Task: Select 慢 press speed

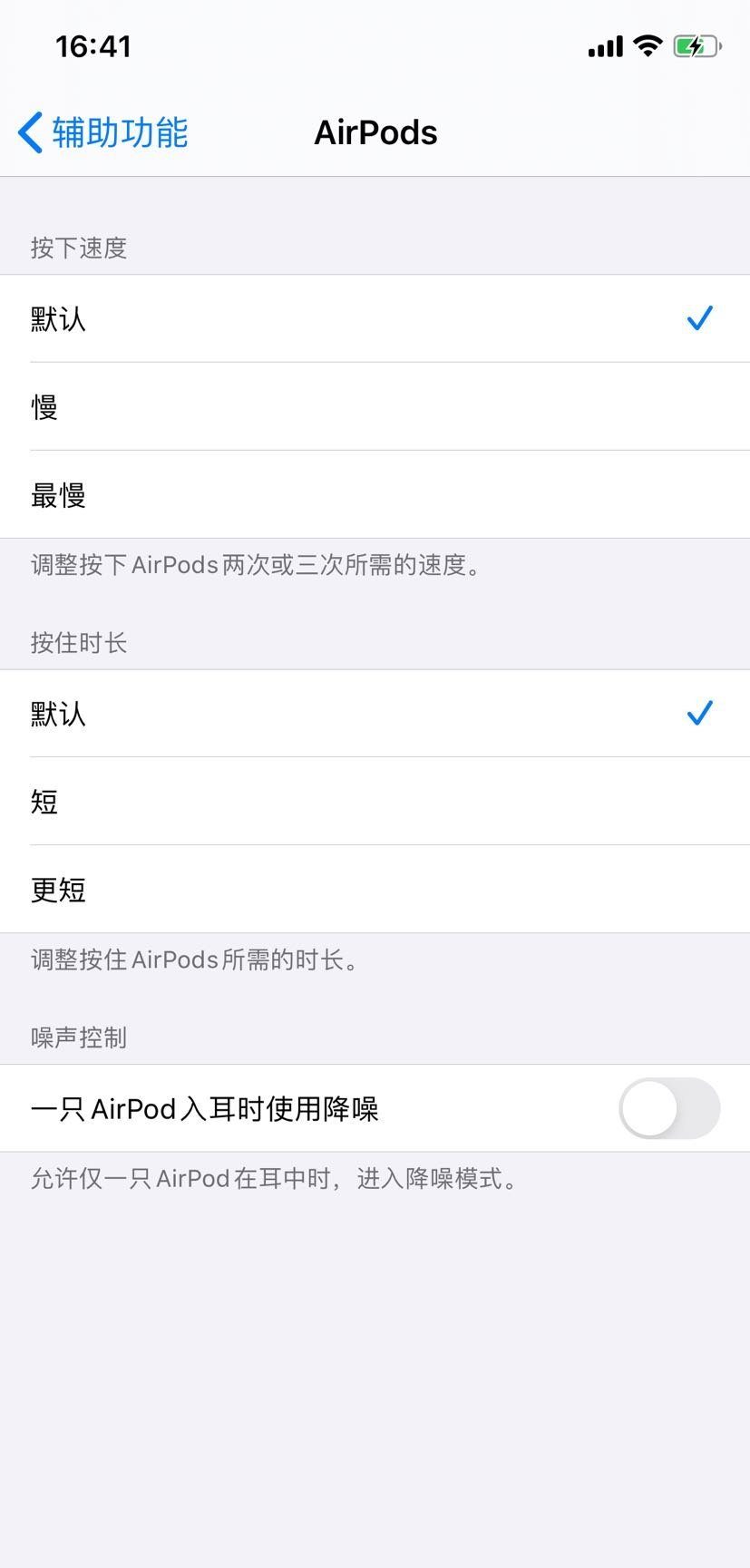Action: tap(375, 407)
